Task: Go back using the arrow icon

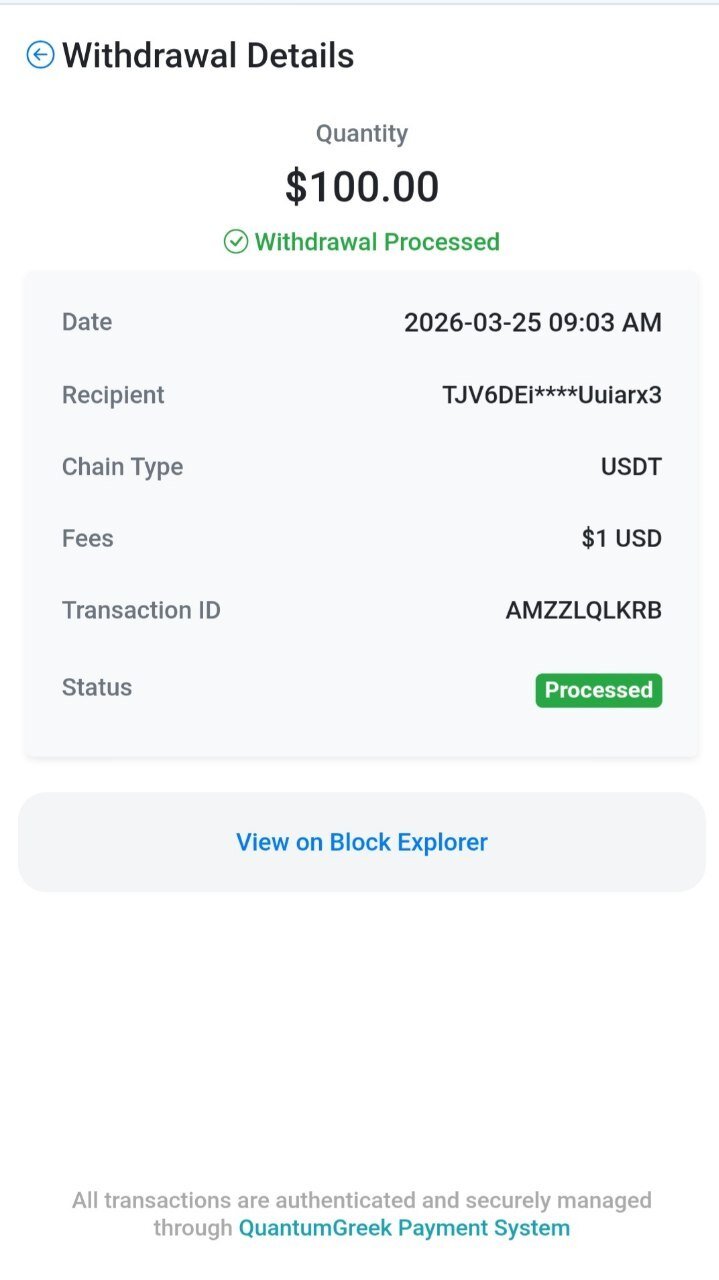Action: [40, 55]
